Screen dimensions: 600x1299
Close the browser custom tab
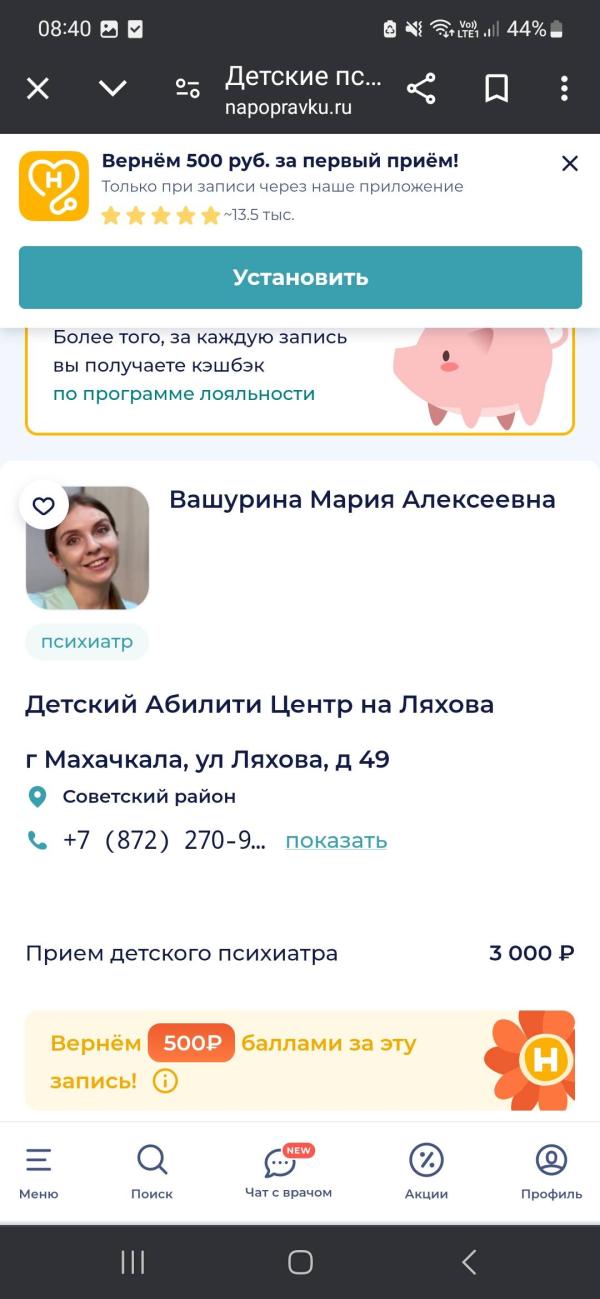[37, 89]
